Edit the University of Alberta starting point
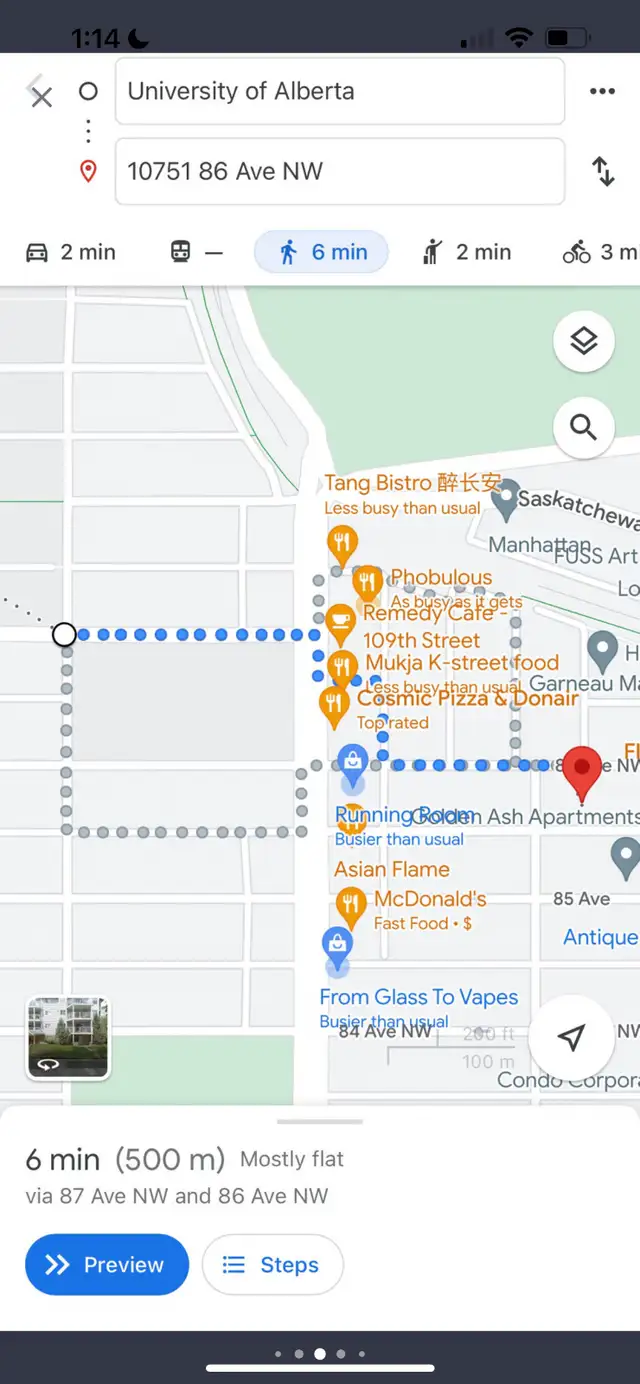This screenshot has width=640, height=1384. (x=340, y=91)
